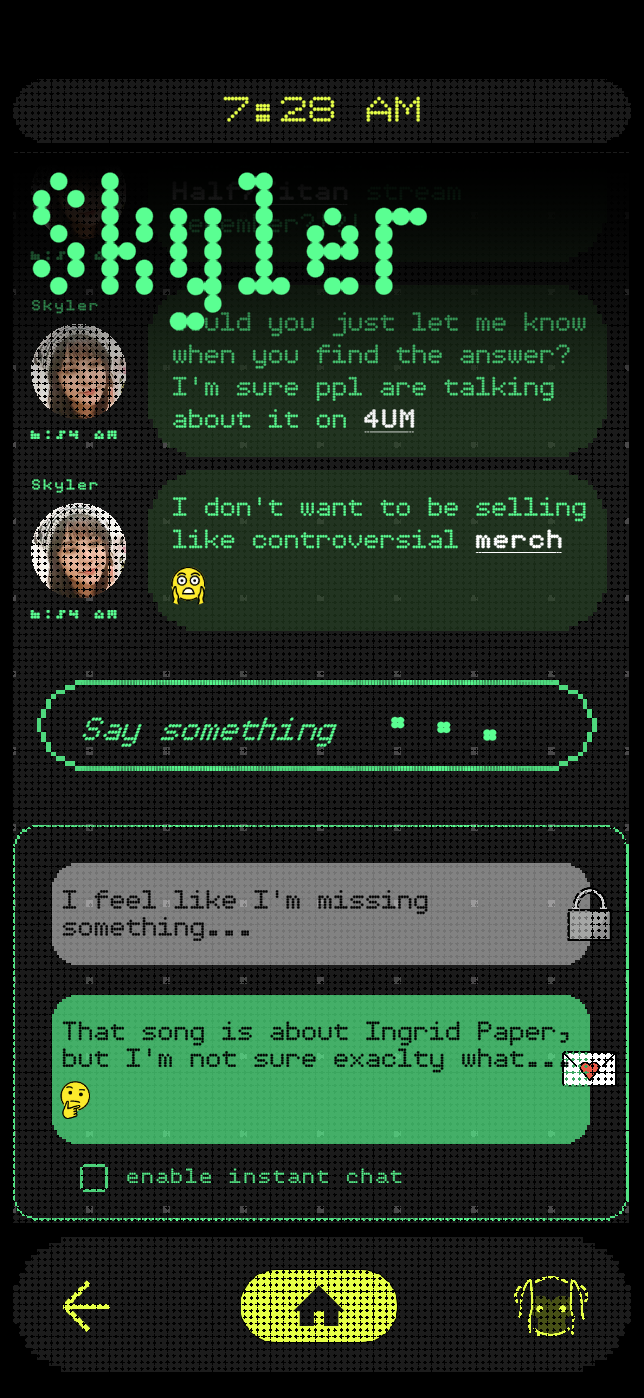Enable instant chat checkbox

(94, 1177)
